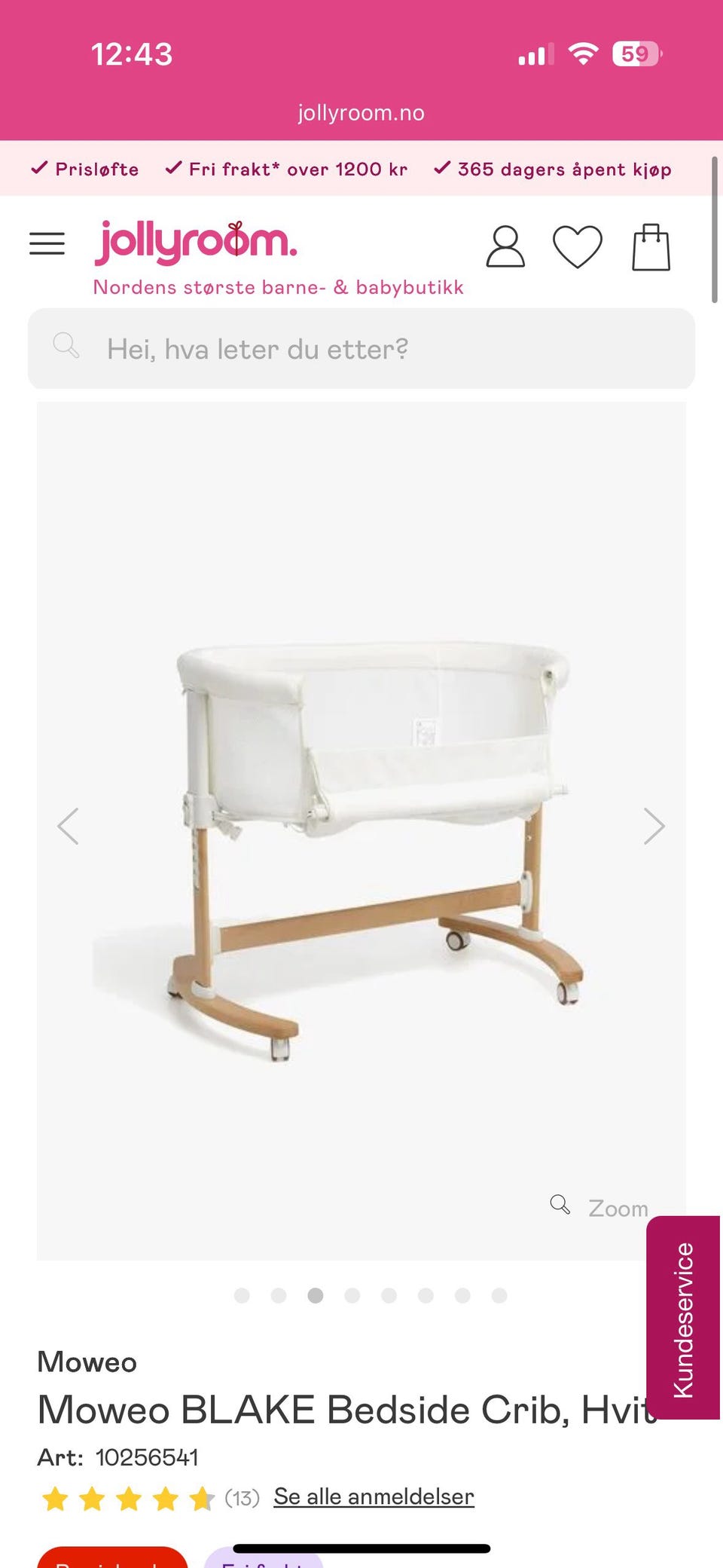Open the user account icon
Image resolution: width=723 pixels, height=1568 pixels.
(x=505, y=246)
